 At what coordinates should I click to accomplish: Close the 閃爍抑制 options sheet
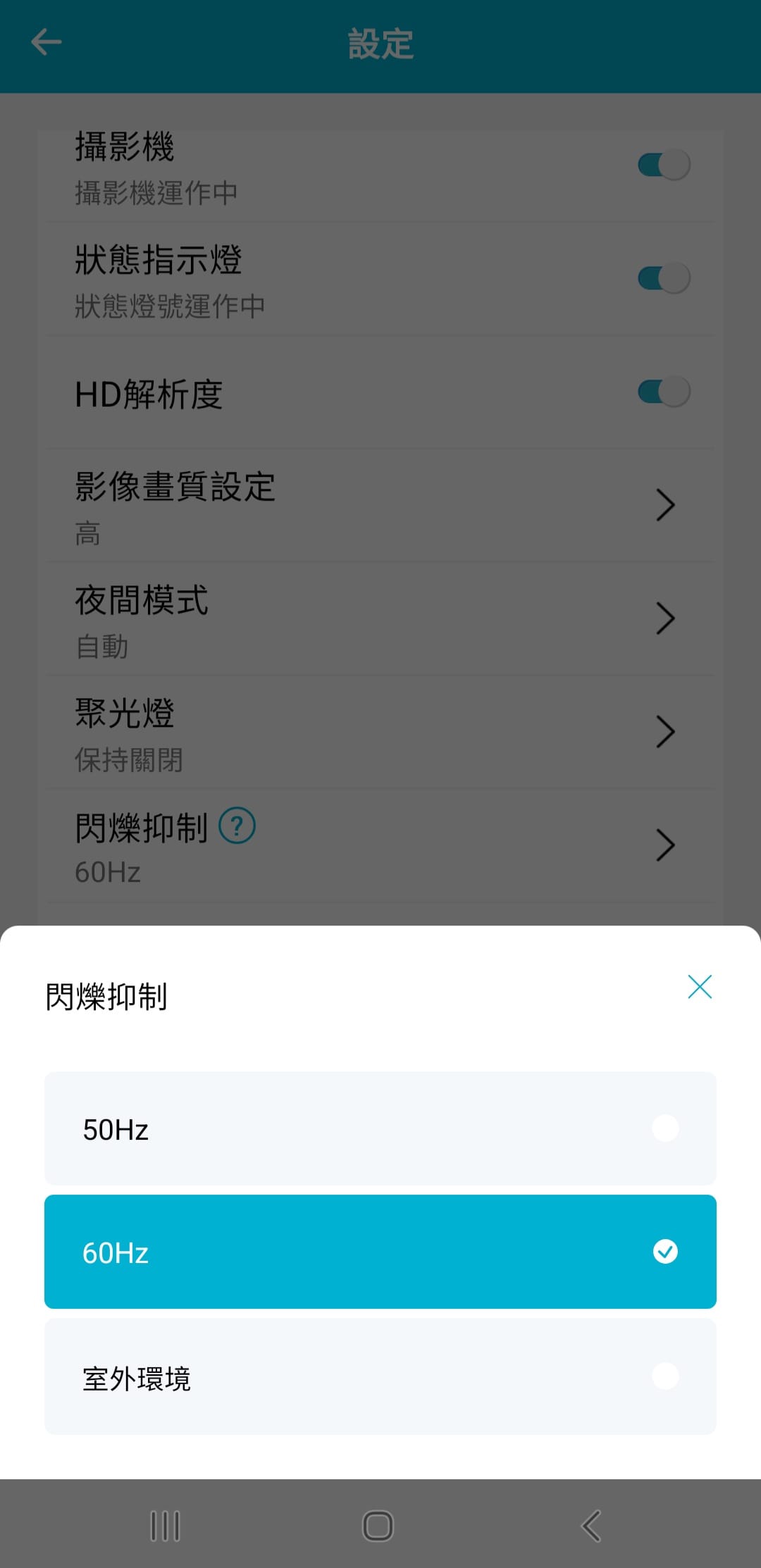pos(699,987)
